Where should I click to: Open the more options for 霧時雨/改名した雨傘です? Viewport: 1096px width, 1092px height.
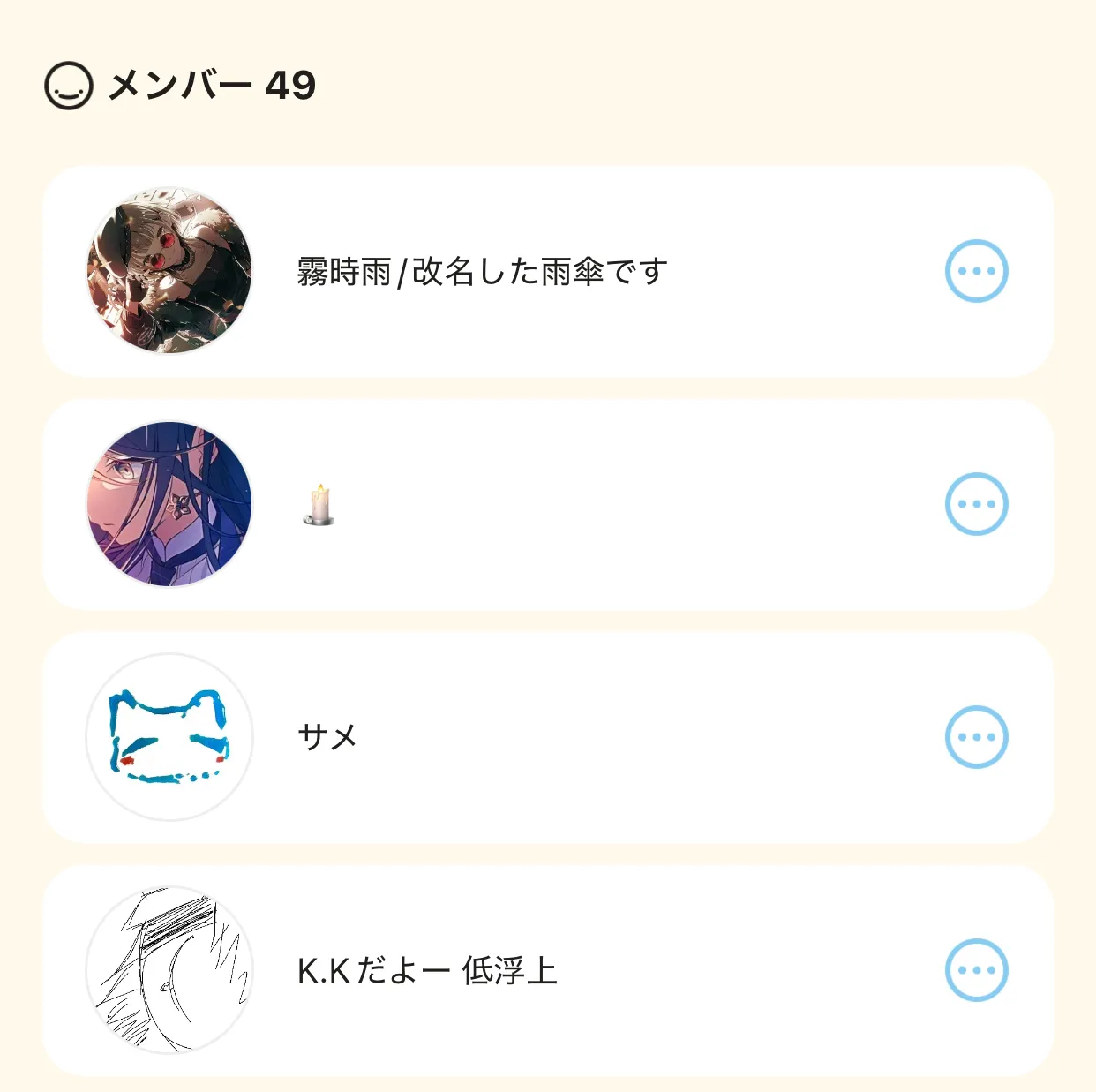click(x=976, y=271)
